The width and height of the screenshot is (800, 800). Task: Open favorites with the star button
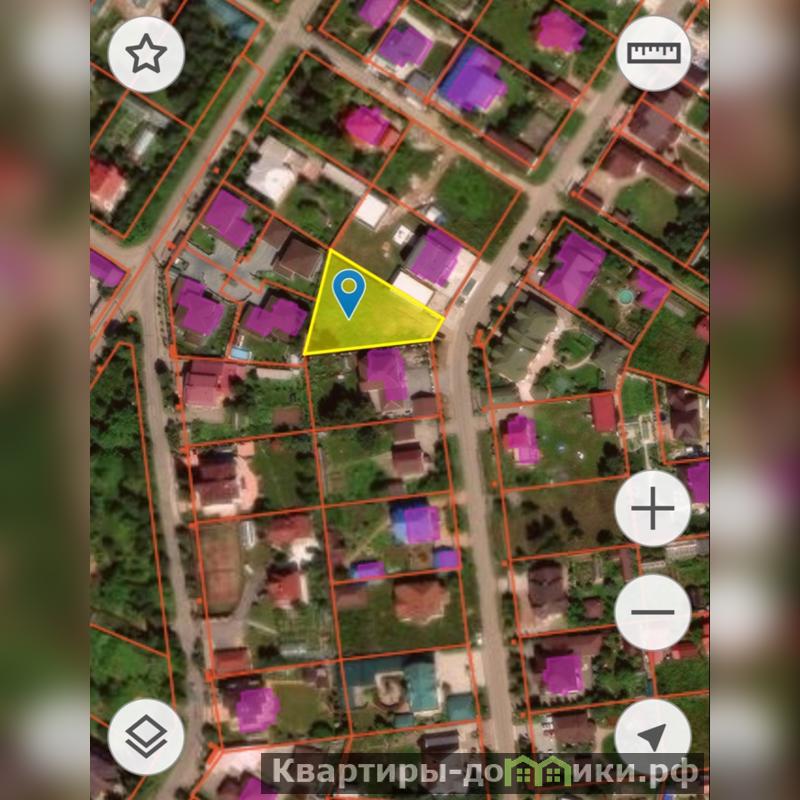click(x=146, y=55)
